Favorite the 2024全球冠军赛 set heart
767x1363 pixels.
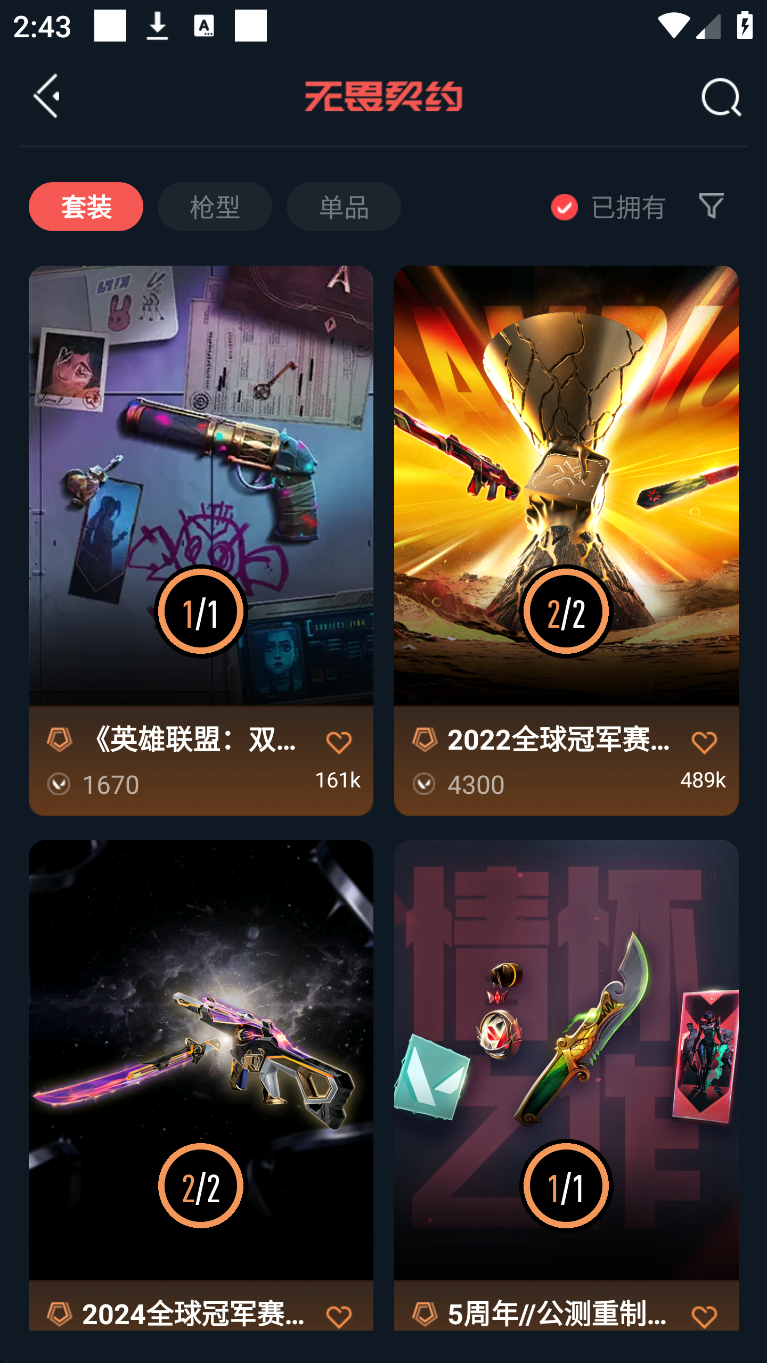(339, 1317)
